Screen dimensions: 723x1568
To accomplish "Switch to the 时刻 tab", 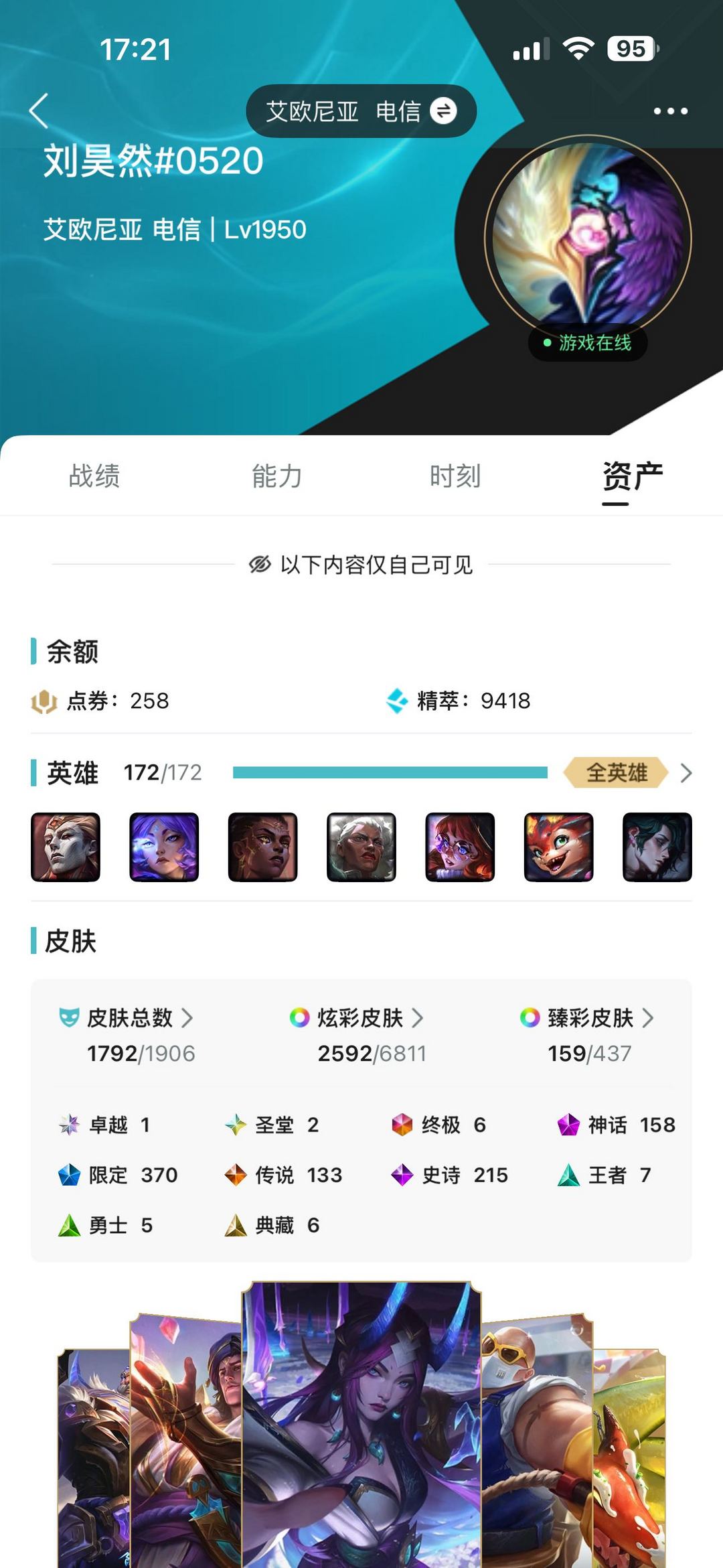I will [x=455, y=476].
